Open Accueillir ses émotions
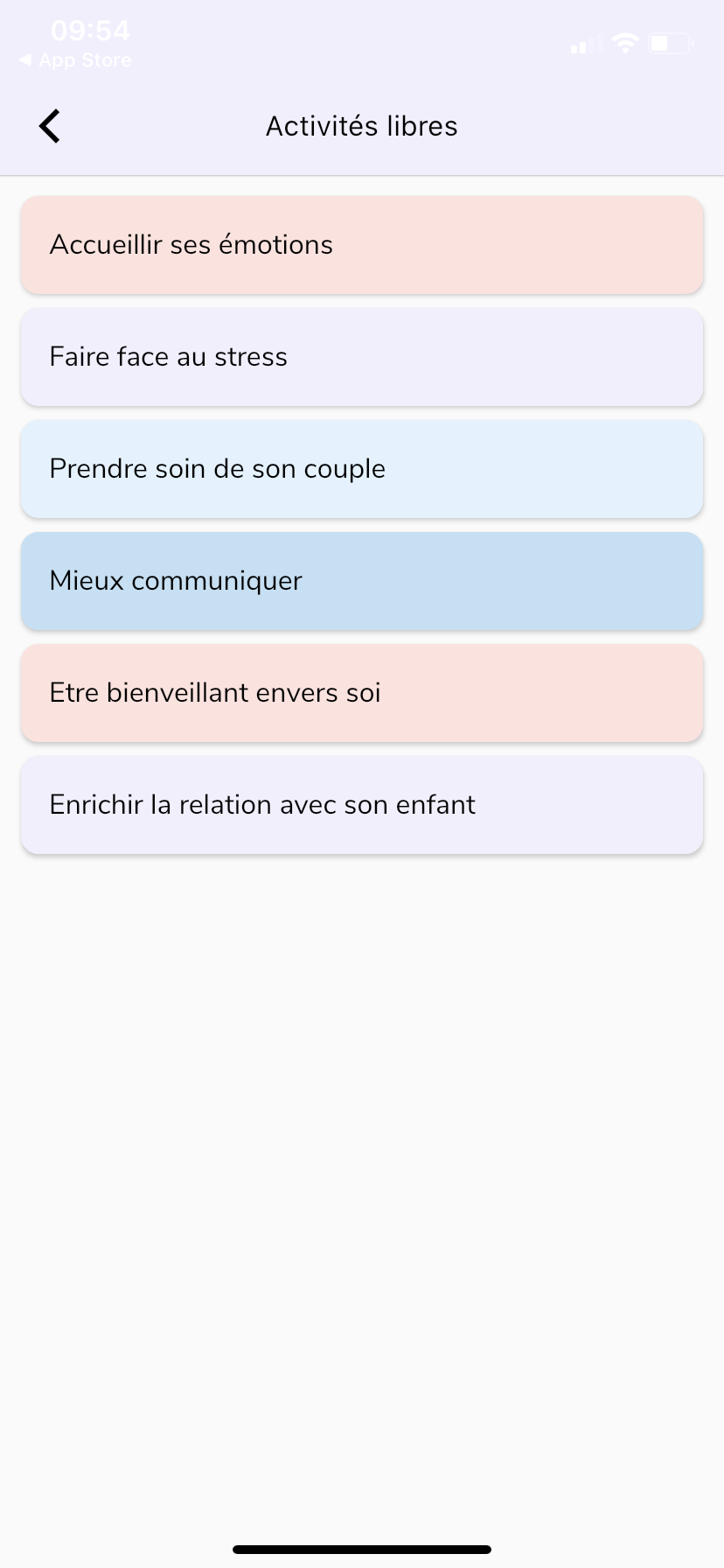 tap(362, 245)
